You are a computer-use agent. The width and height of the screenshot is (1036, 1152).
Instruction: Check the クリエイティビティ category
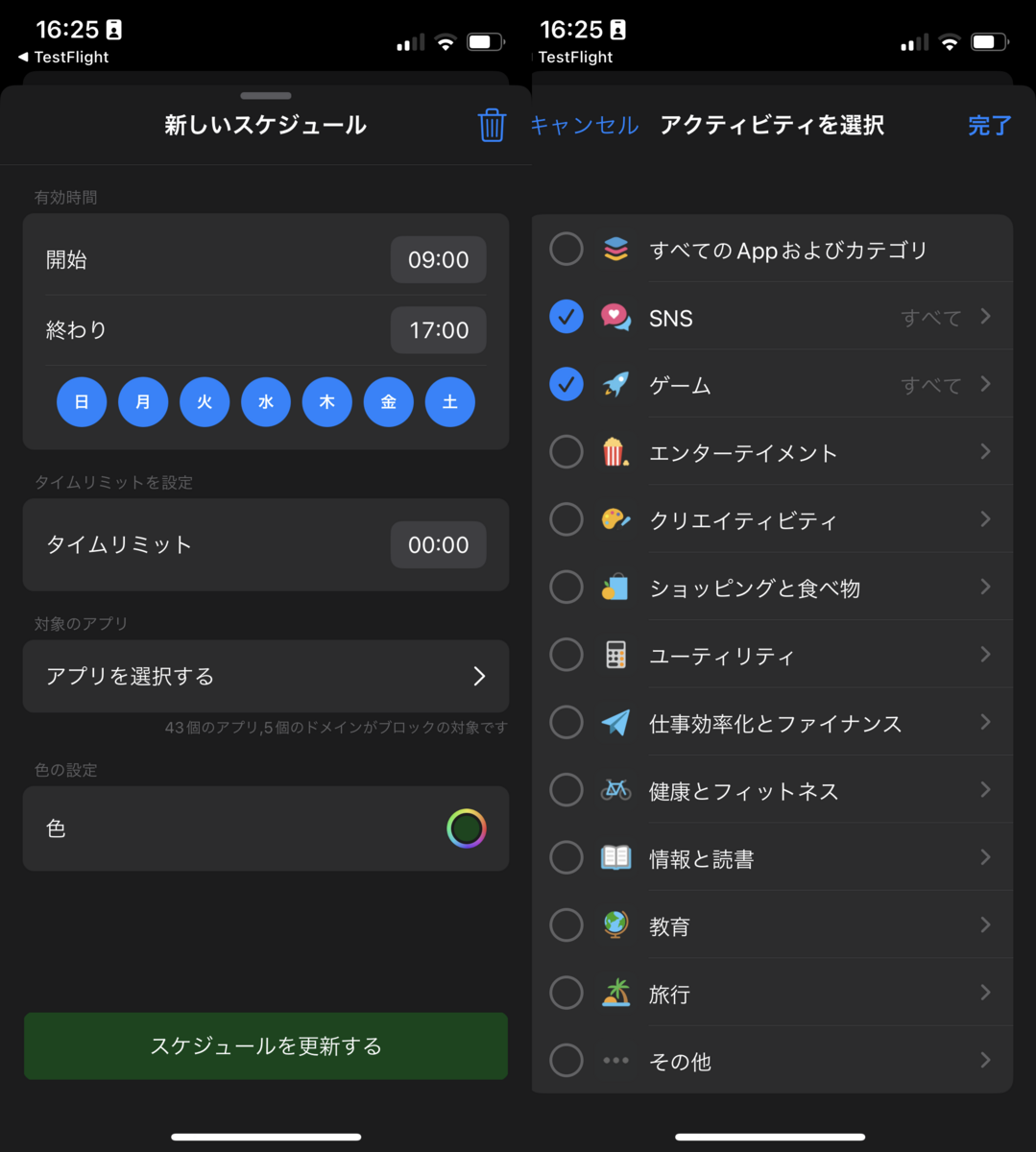[x=566, y=519]
